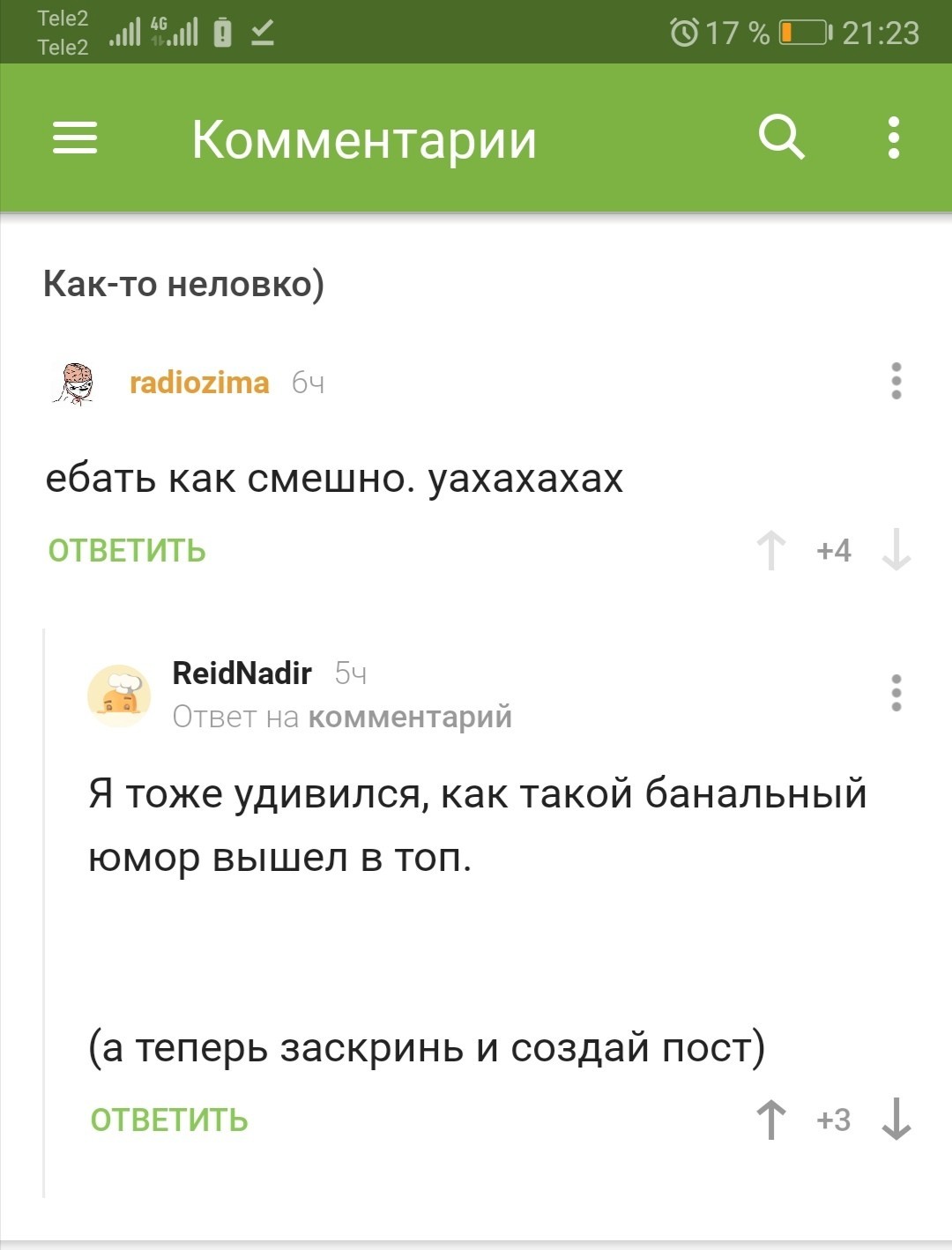This screenshot has width=952, height=1250.
Task: Open options for ReidNadir's comment
Action: pos(896,694)
